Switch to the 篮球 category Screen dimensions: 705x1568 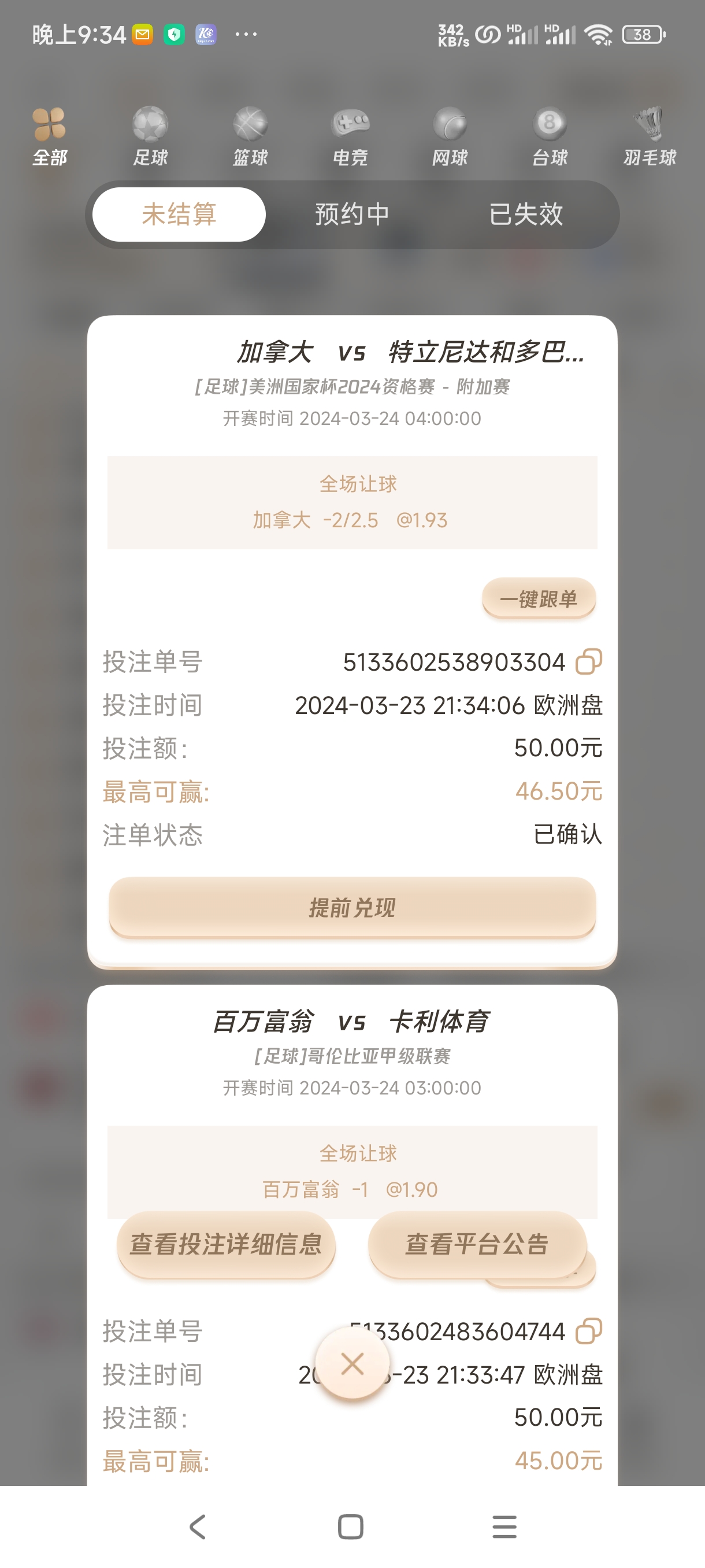coord(250,137)
